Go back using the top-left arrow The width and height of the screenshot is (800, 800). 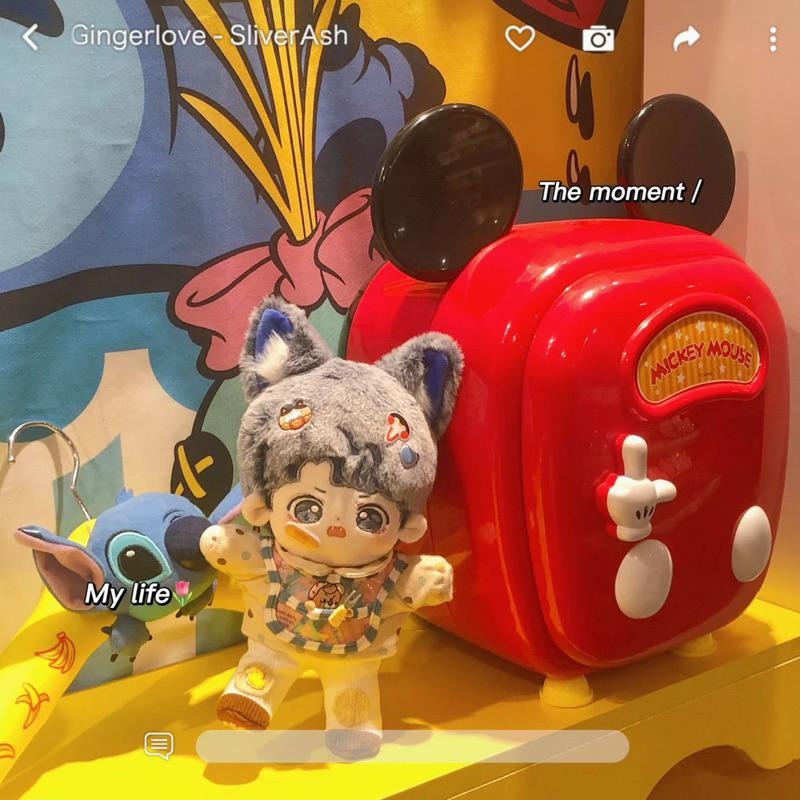[31, 38]
